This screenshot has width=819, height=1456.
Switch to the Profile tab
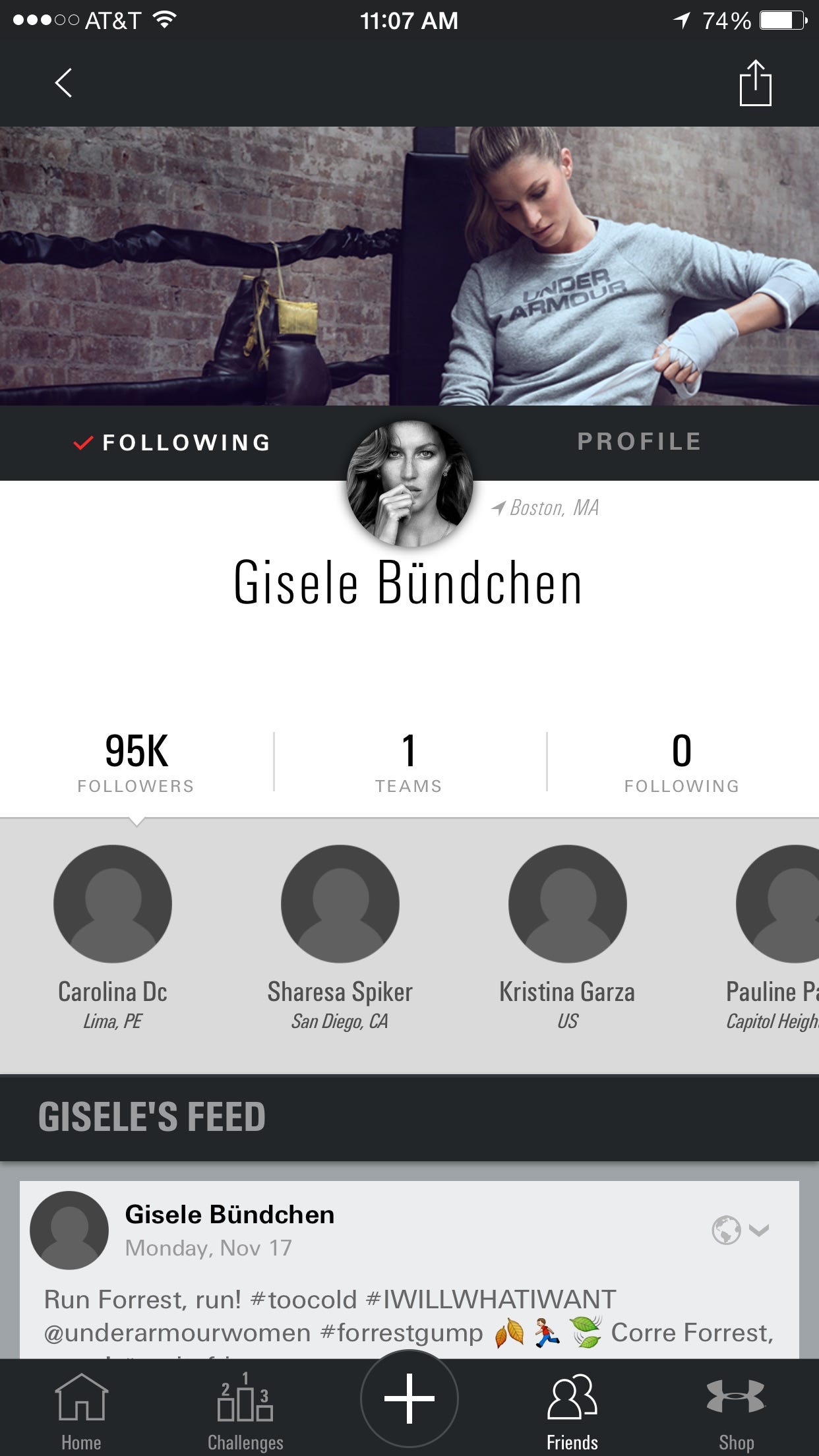point(639,442)
